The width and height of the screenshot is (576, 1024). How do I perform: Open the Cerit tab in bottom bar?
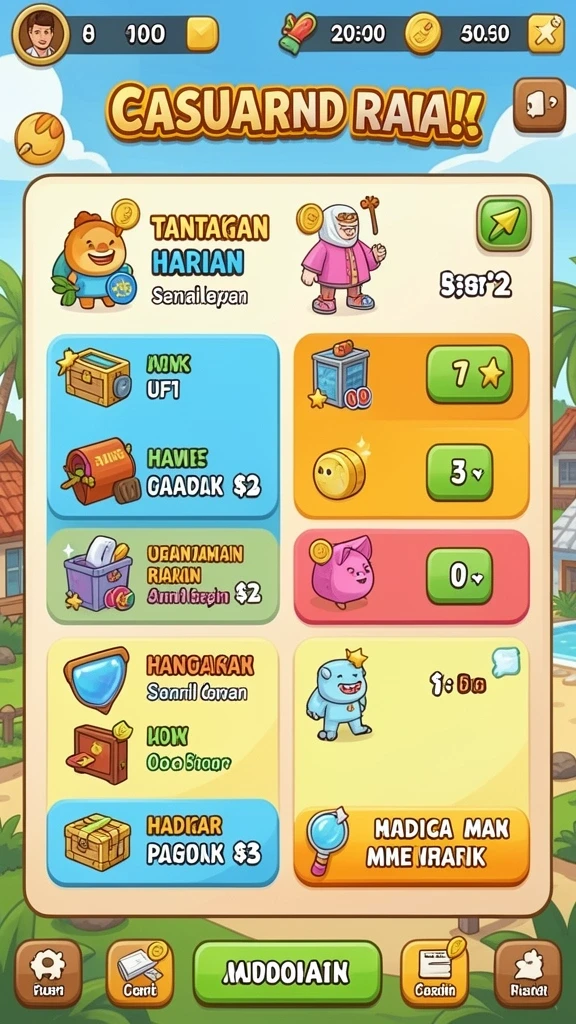click(x=140, y=973)
